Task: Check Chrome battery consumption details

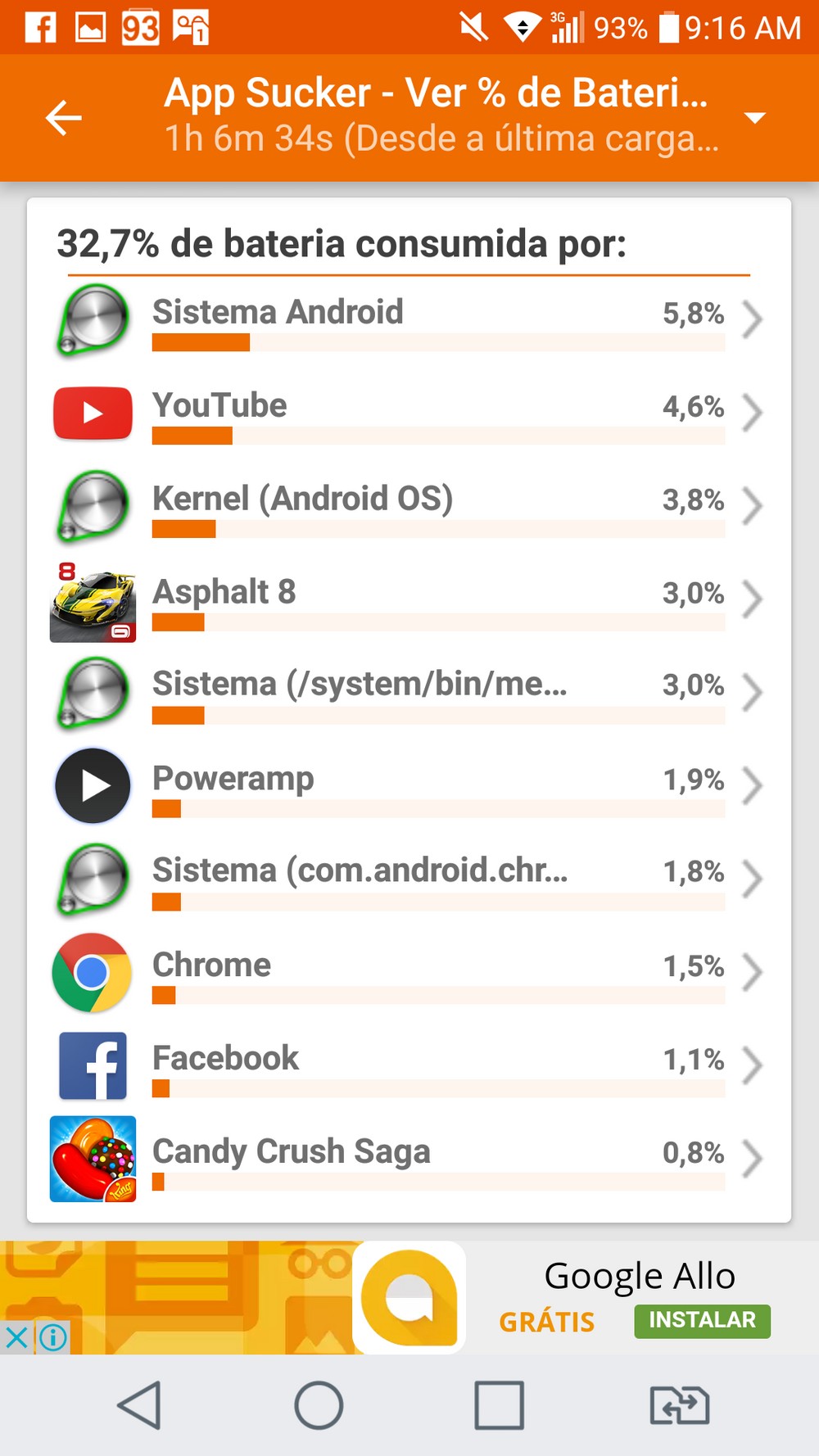Action: [409, 972]
